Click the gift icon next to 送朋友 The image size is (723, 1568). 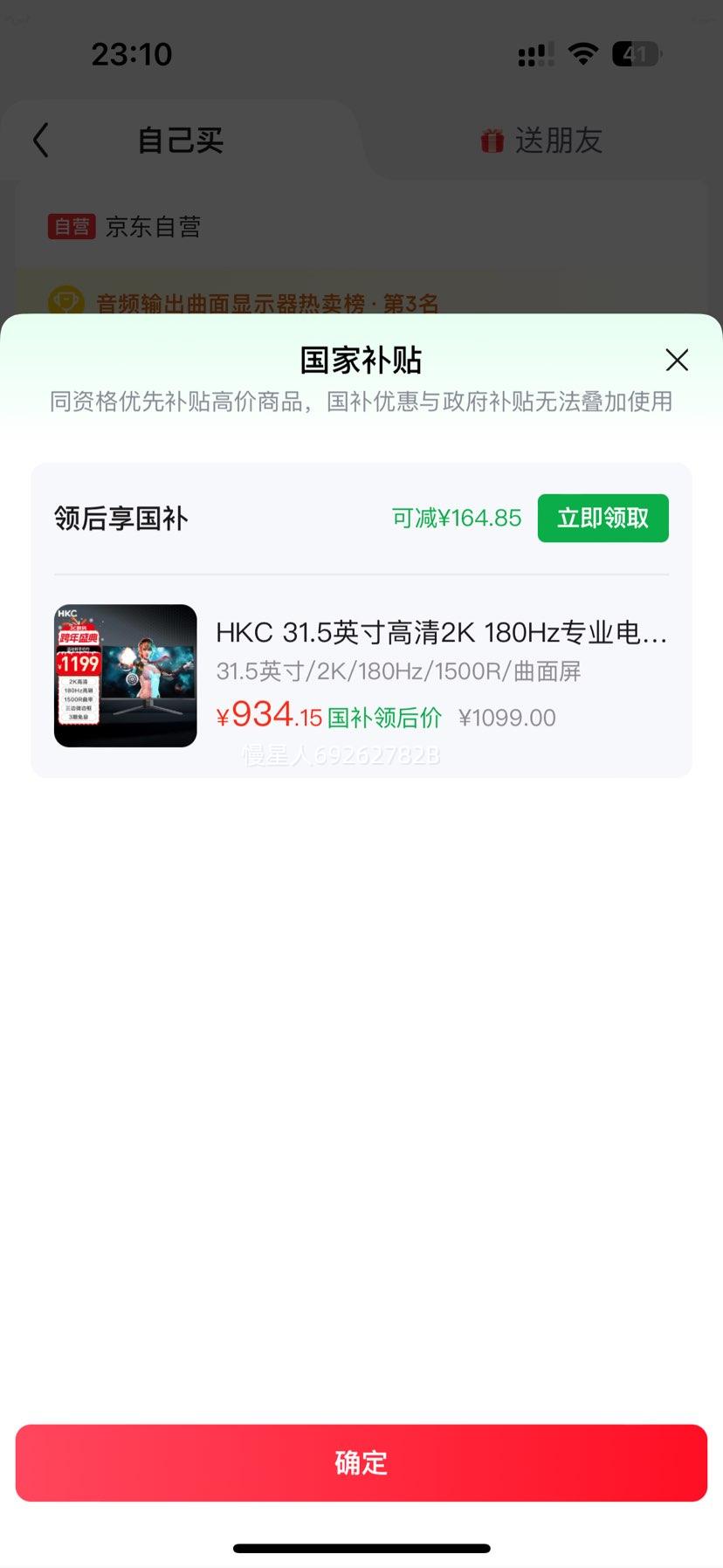click(x=492, y=141)
